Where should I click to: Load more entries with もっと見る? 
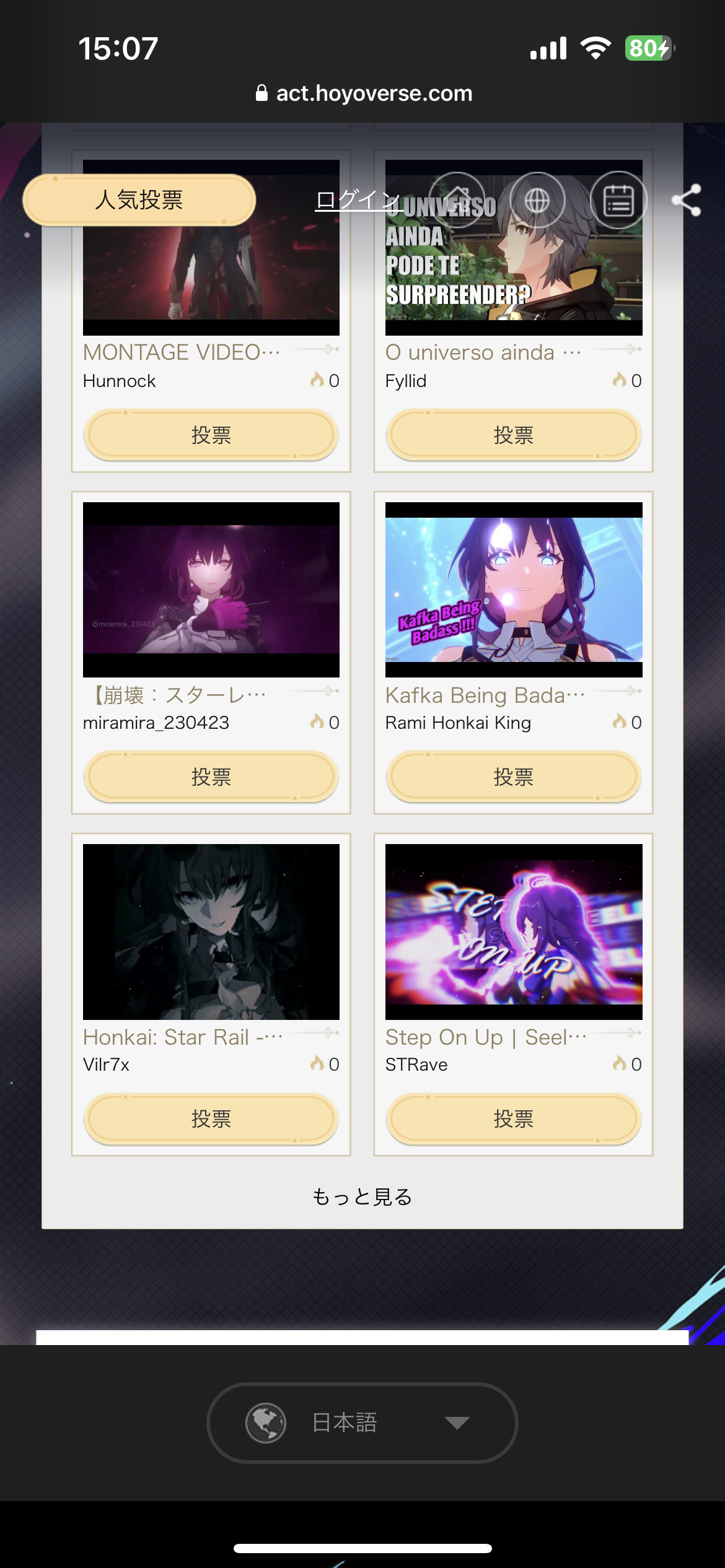pos(362,1196)
